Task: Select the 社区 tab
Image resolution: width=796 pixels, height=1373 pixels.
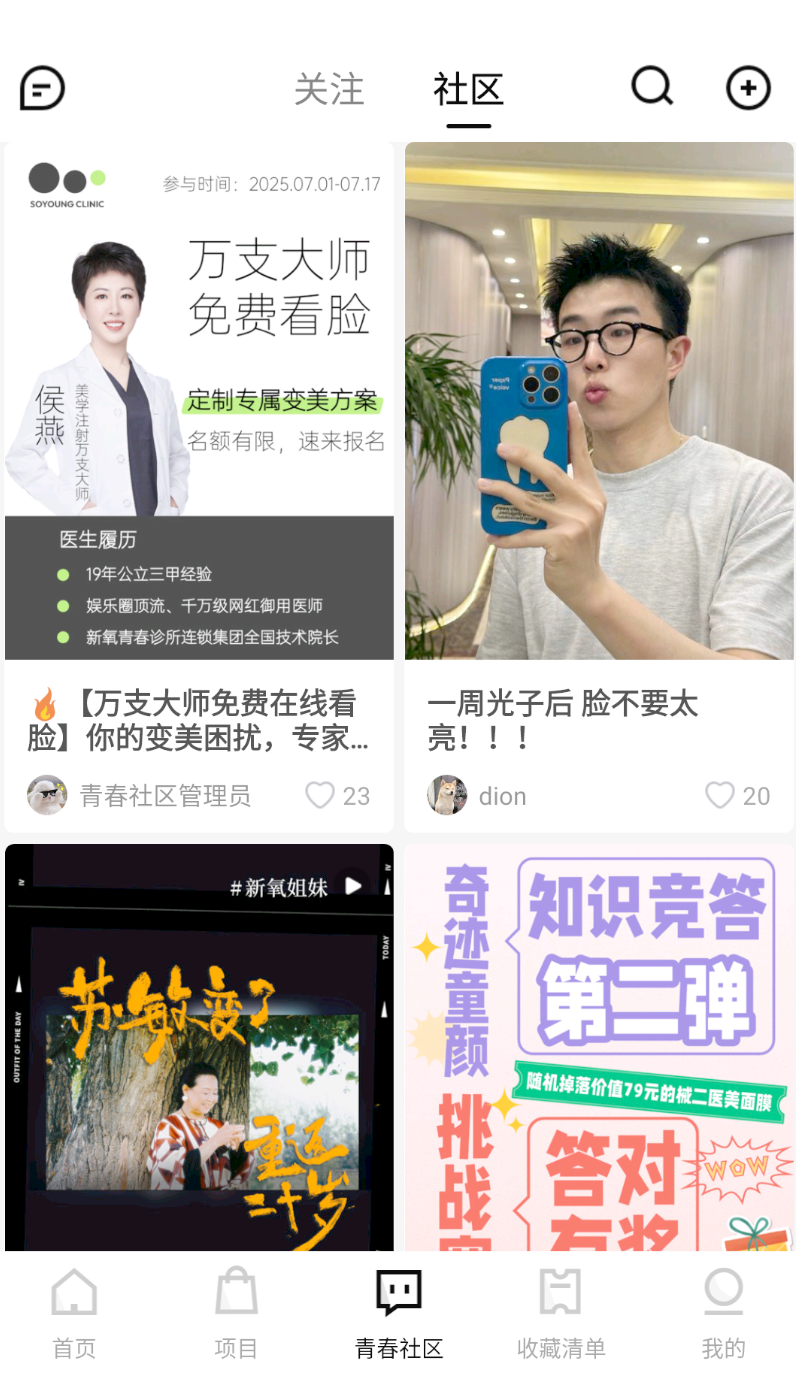Action: point(468,89)
